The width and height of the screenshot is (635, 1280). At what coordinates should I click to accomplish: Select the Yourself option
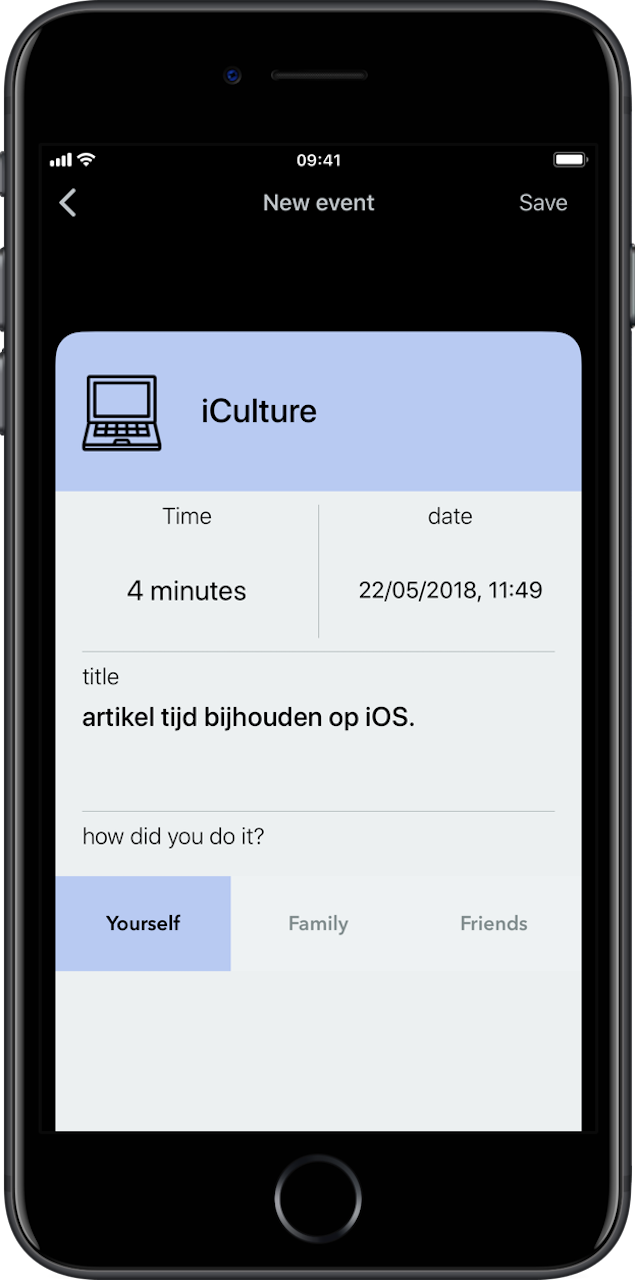143,923
